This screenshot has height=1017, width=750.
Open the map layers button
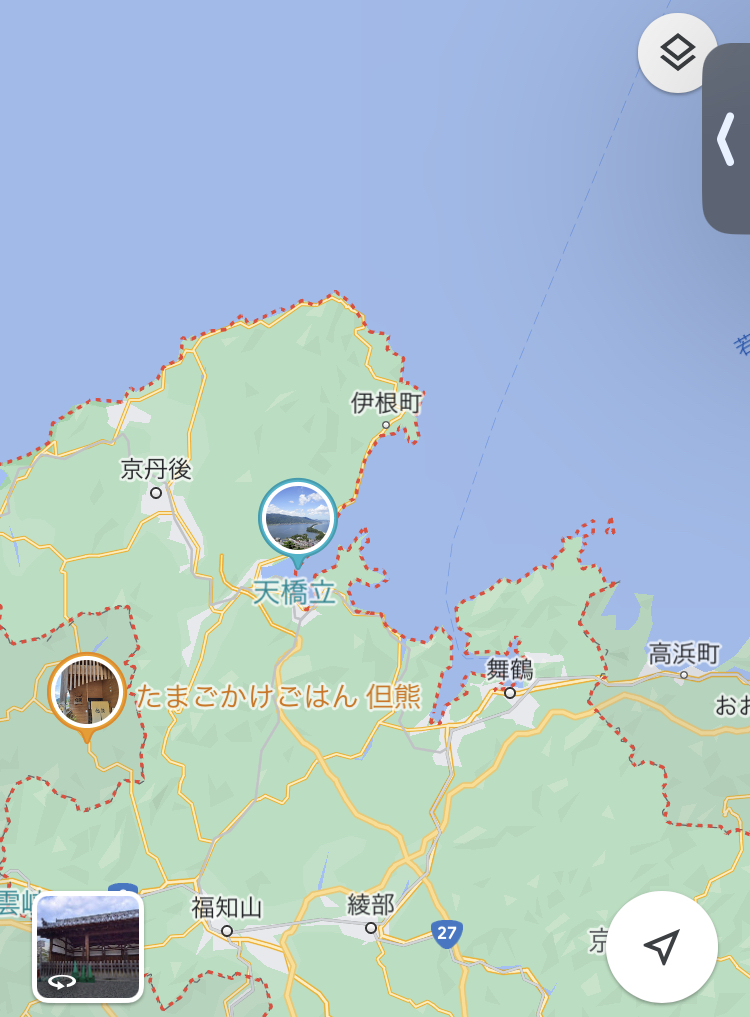(677, 53)
